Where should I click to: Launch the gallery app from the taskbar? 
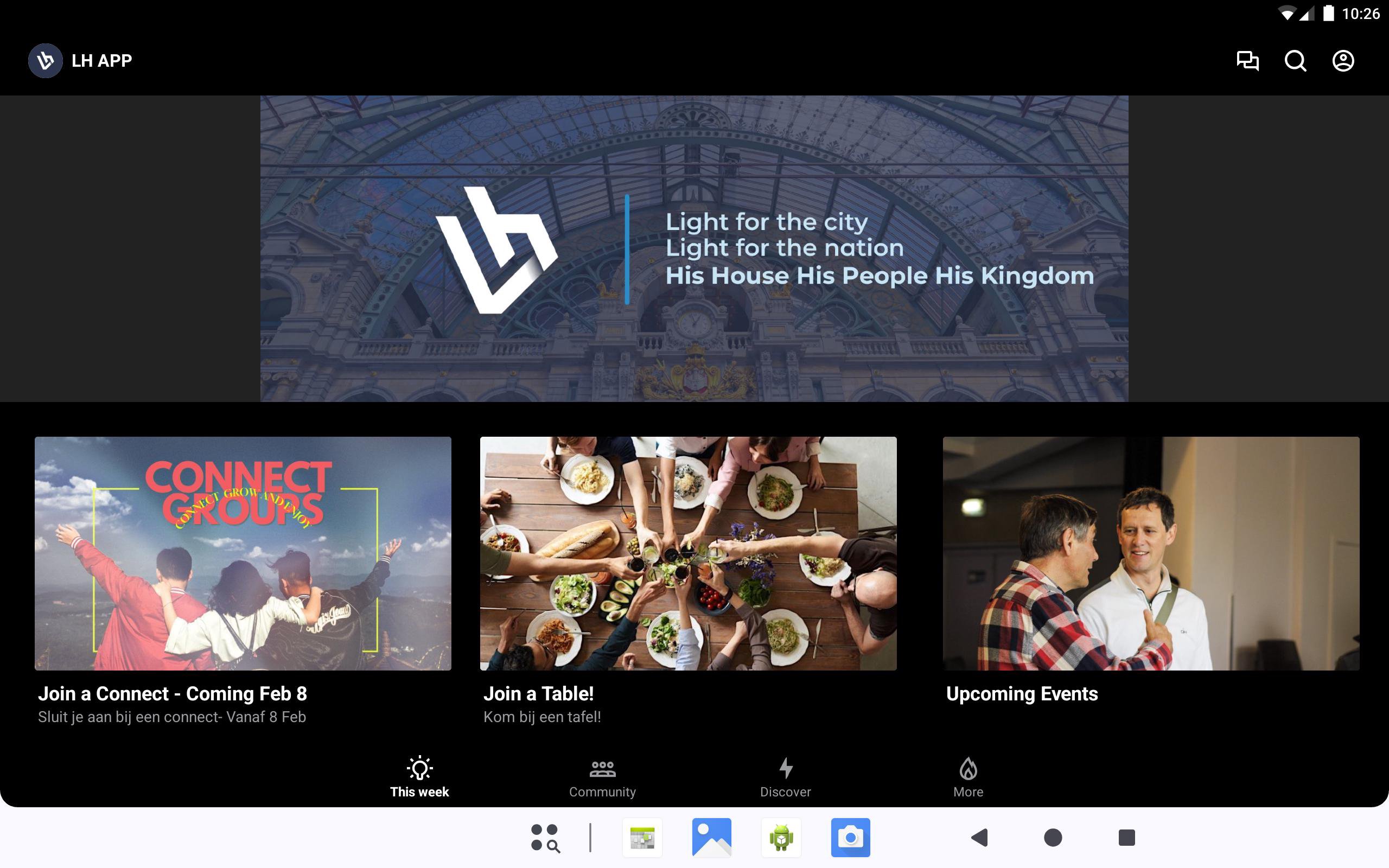click(x=712, y=838)
